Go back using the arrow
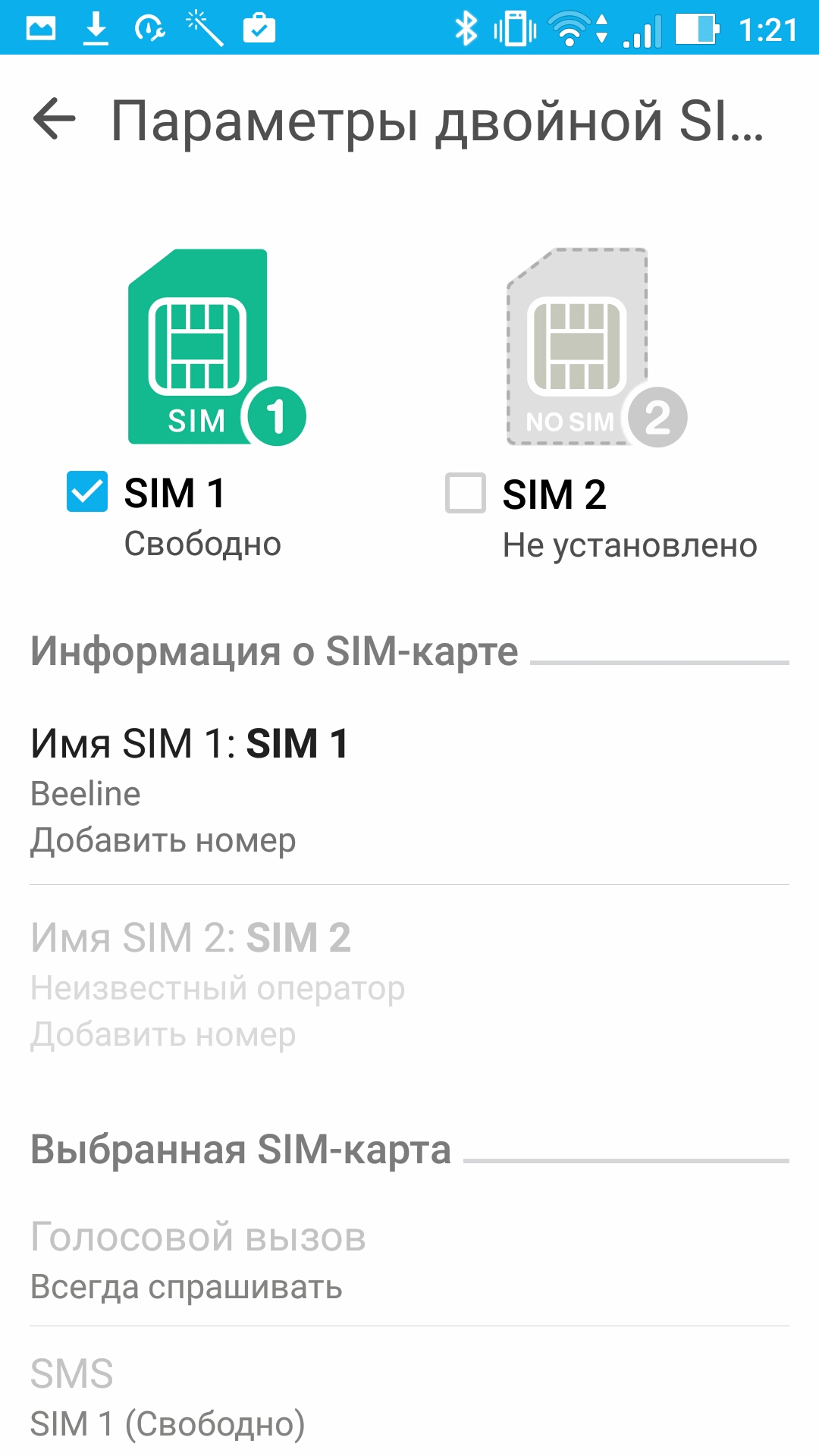The height and width of the screenshot is (1456, 819). click(x=55, y=120)
